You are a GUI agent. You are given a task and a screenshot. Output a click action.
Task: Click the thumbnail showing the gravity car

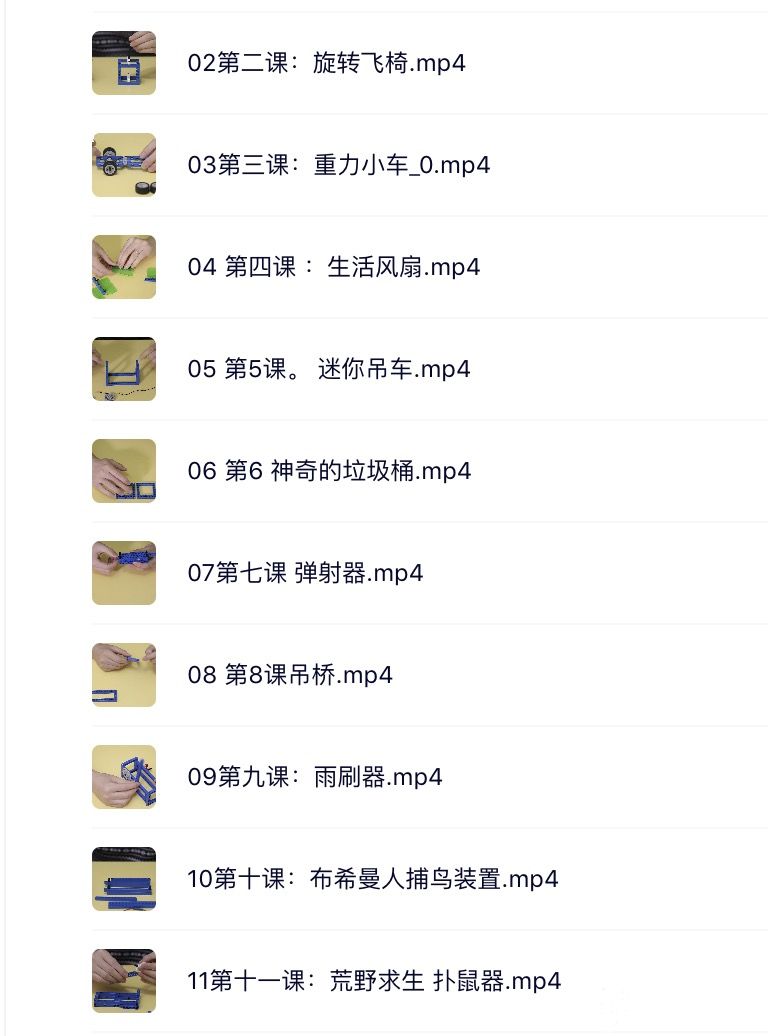[123, 165]
